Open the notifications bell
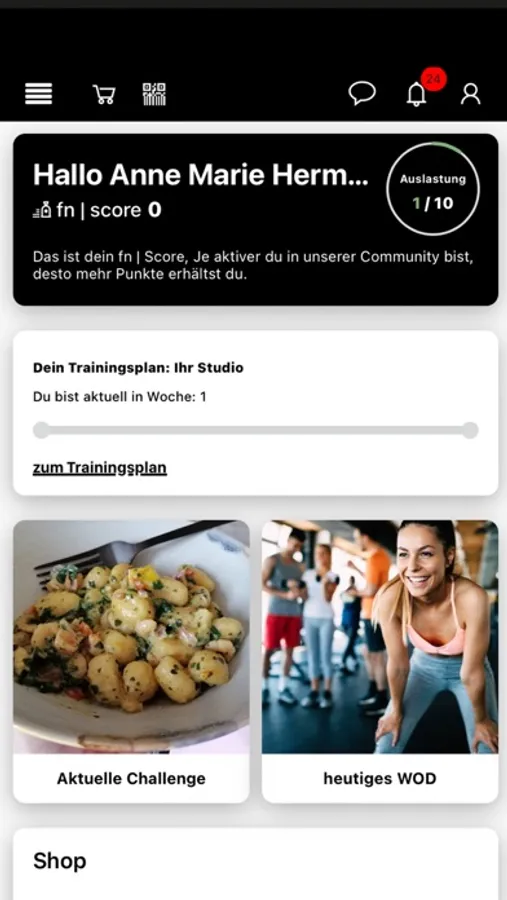 click(x=417, y=94)
